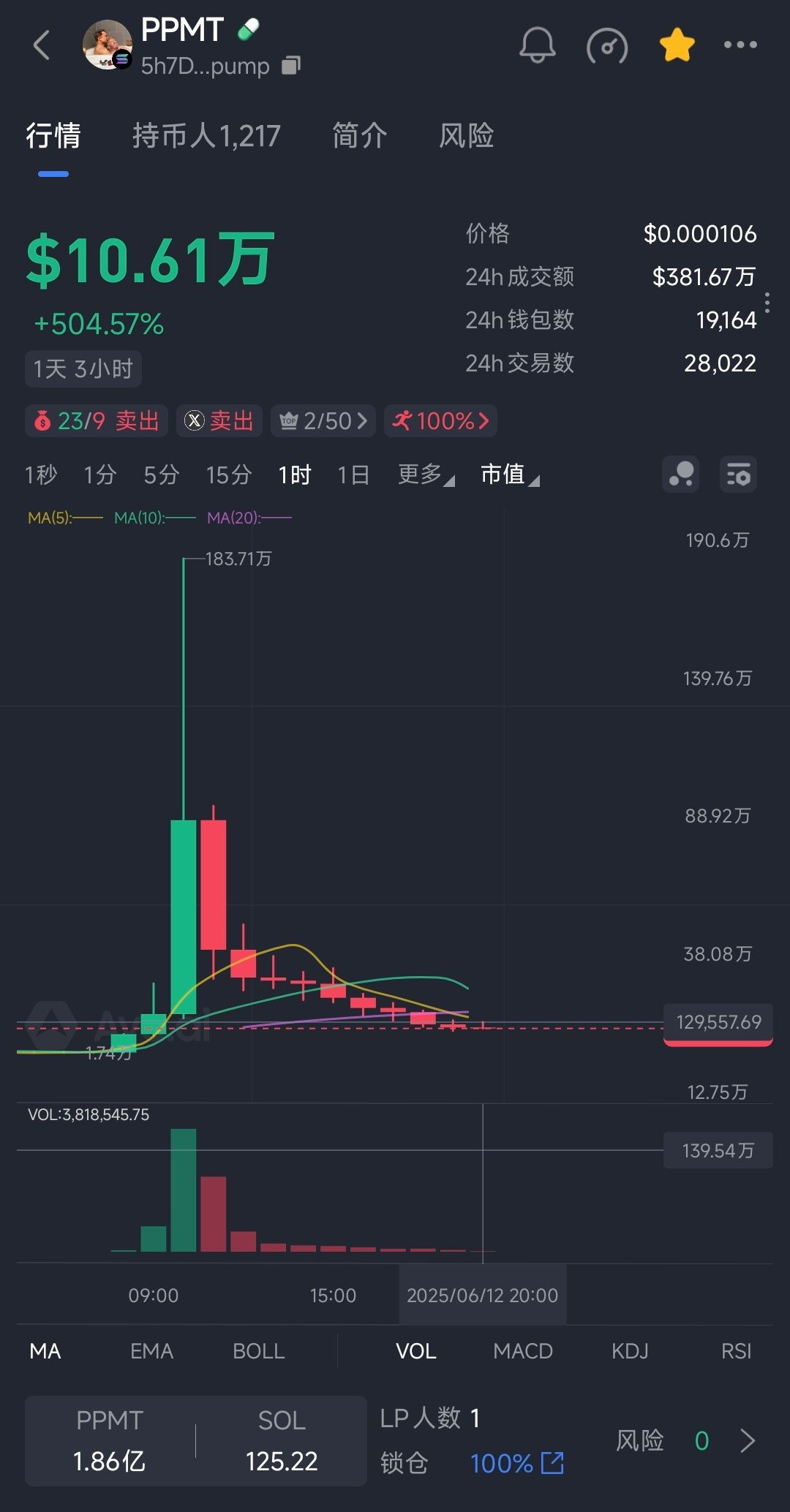This screenshot has height=1512, width=790.
Task: Open the 简介 tab
Action: point(359,136)
